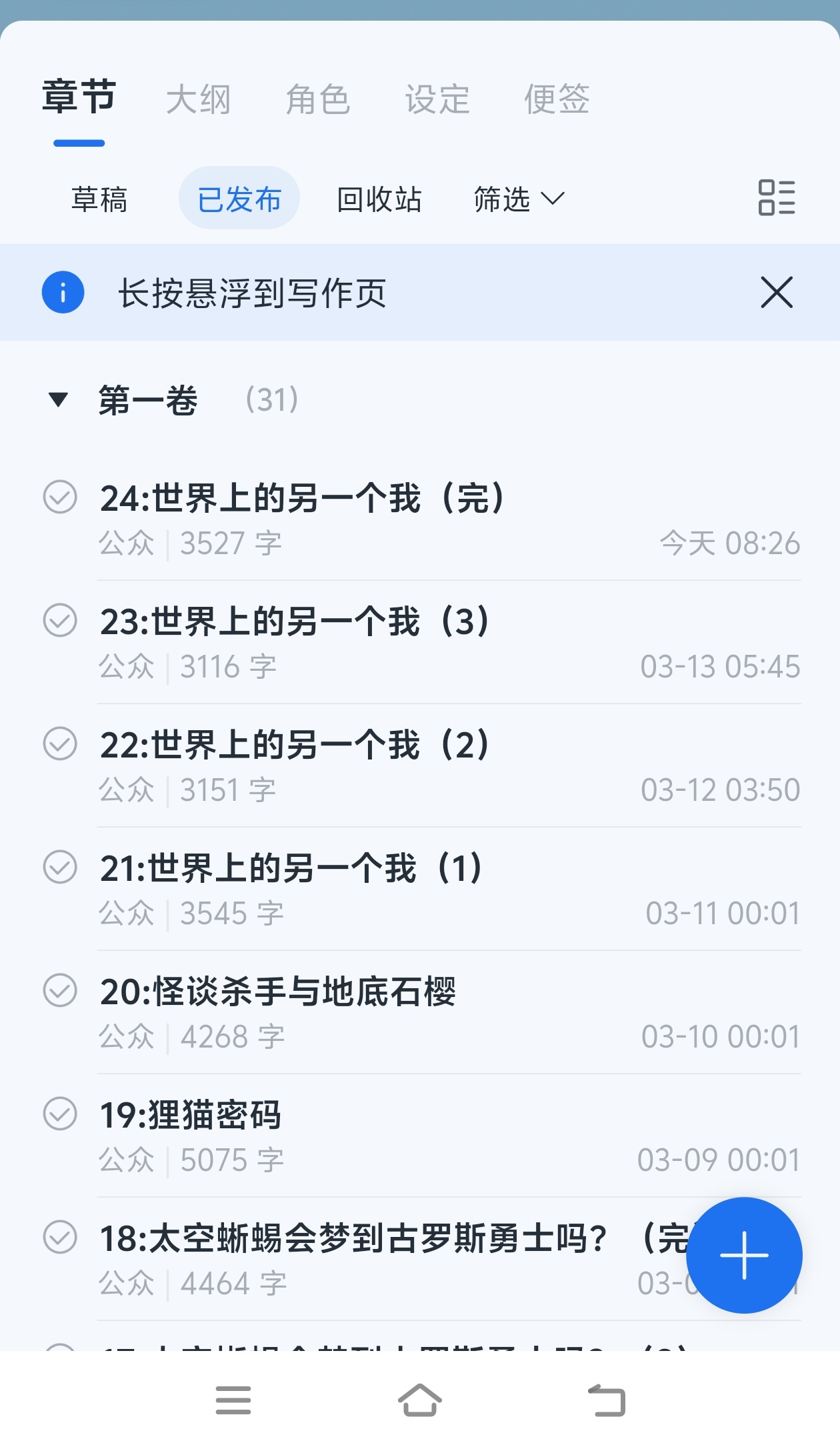Switch to the 大纲 tab
This screenshot has width=840, height=1449.
click(x=198, y=100)
